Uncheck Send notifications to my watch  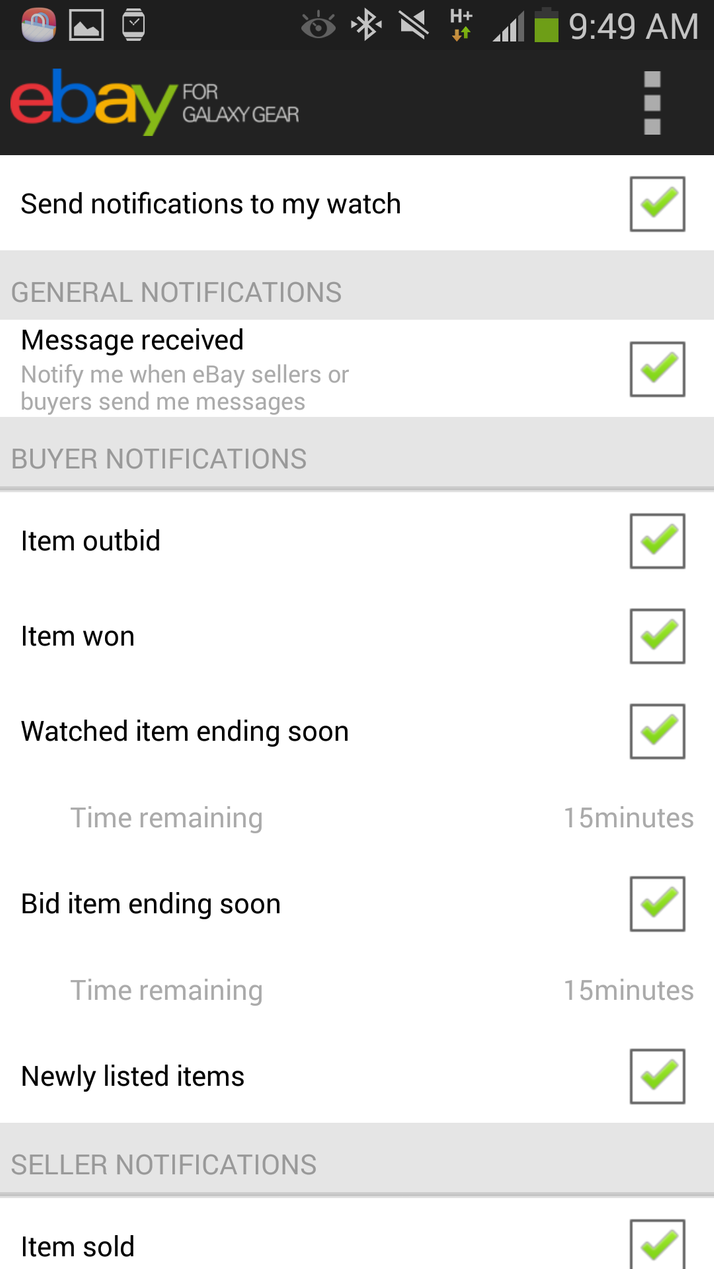[x=657, y=204]
